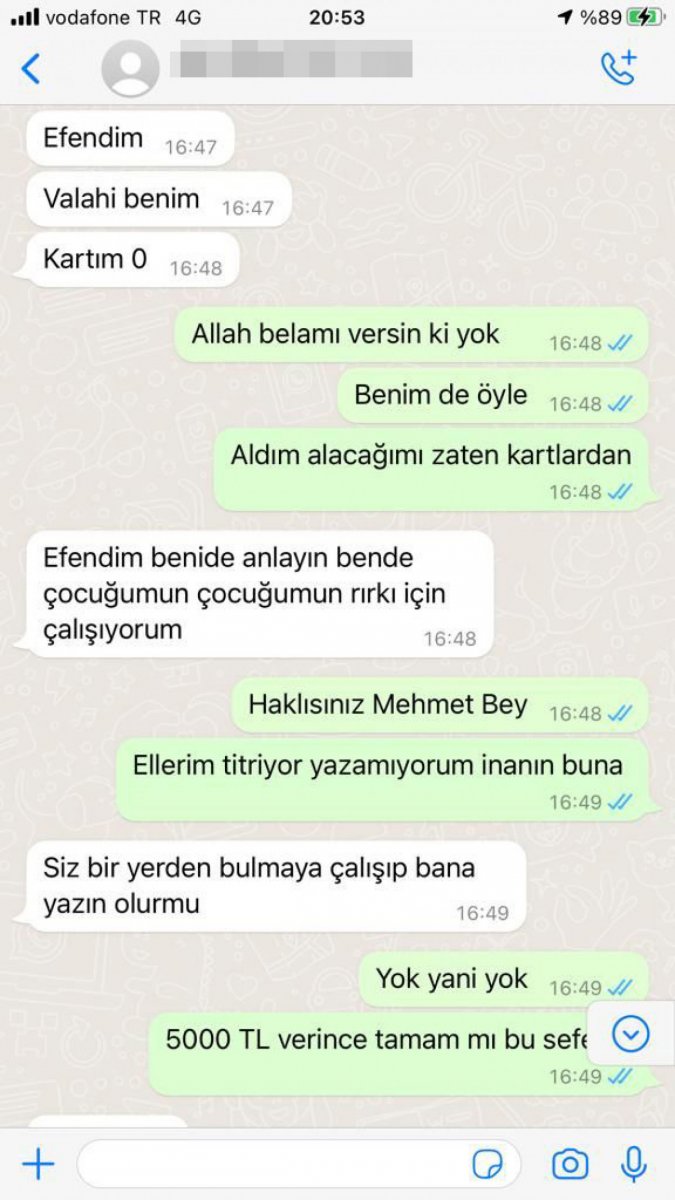The width and height of the screenshot is (675, 1200).
Task: Open the plus attachment menu
Action: (x=38, y=1164)
